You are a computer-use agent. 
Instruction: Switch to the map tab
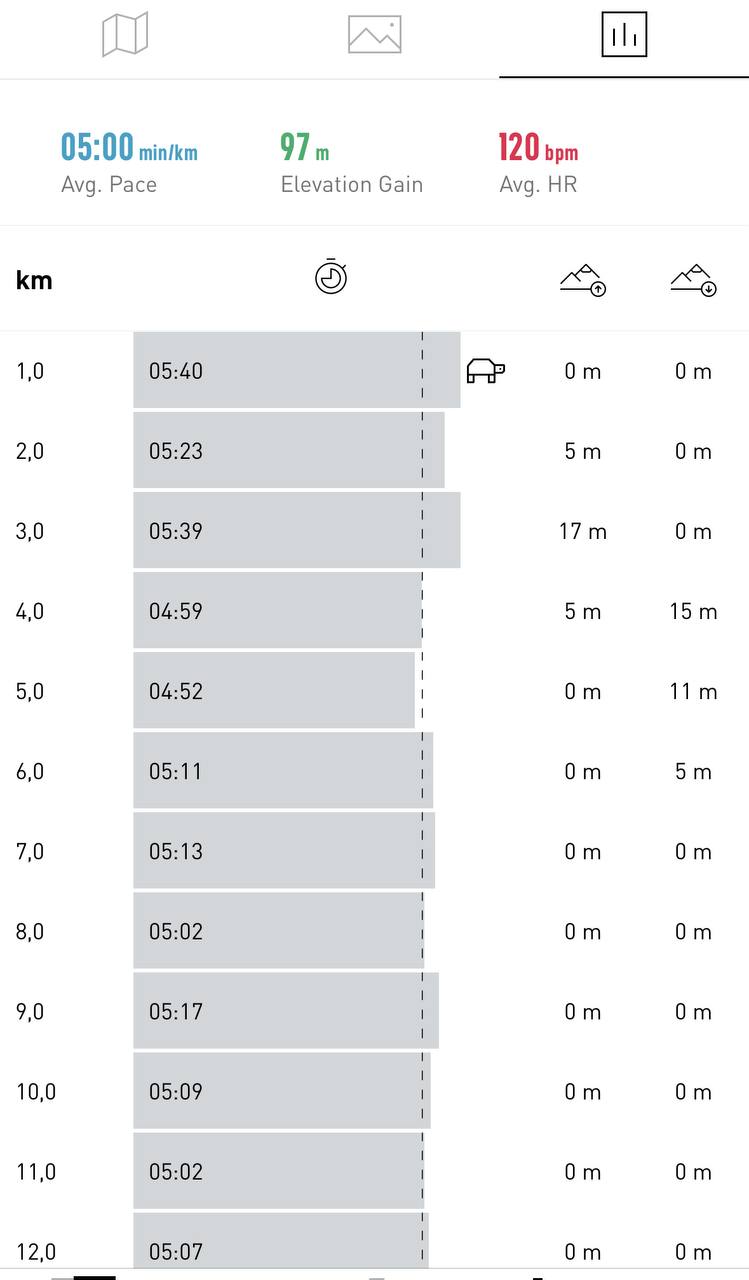click(125, 34)
